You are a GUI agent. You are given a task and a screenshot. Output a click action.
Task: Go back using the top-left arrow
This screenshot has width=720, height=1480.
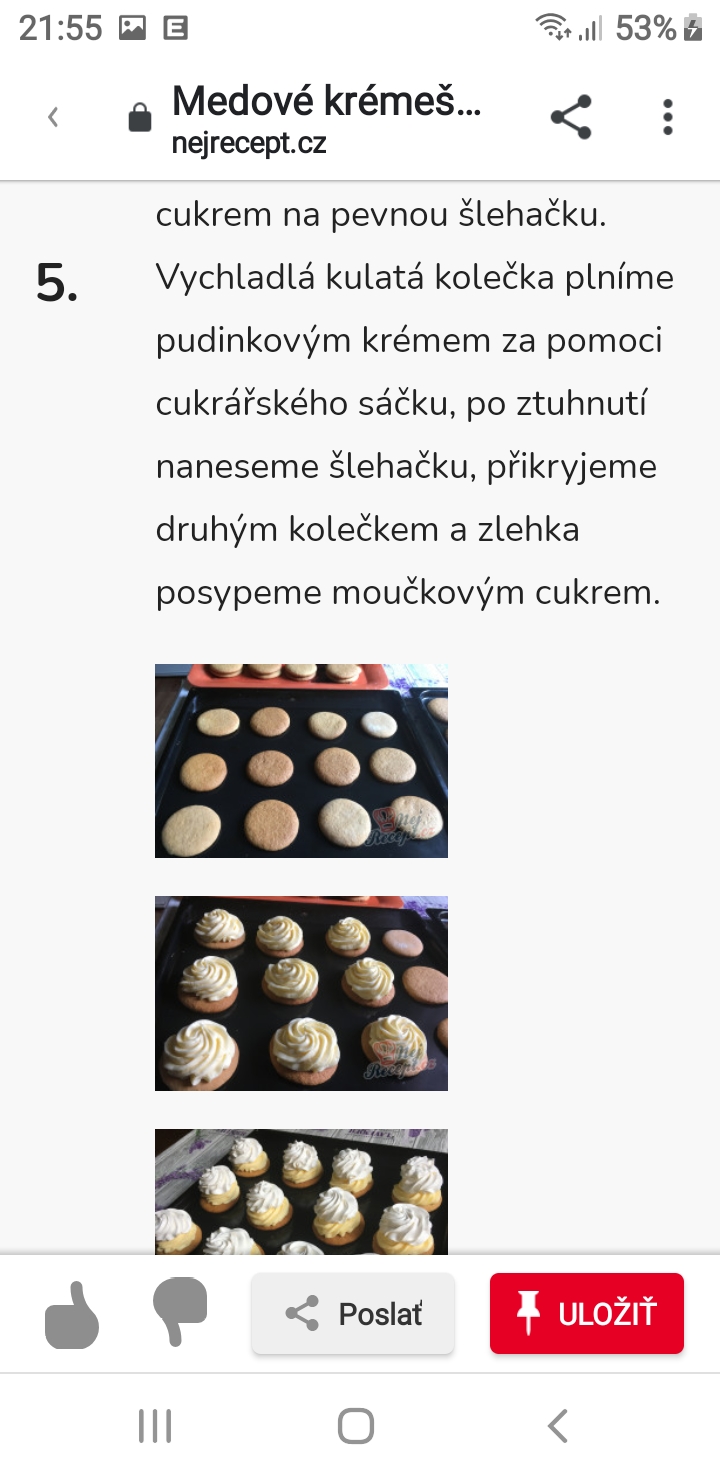(53, 117)
